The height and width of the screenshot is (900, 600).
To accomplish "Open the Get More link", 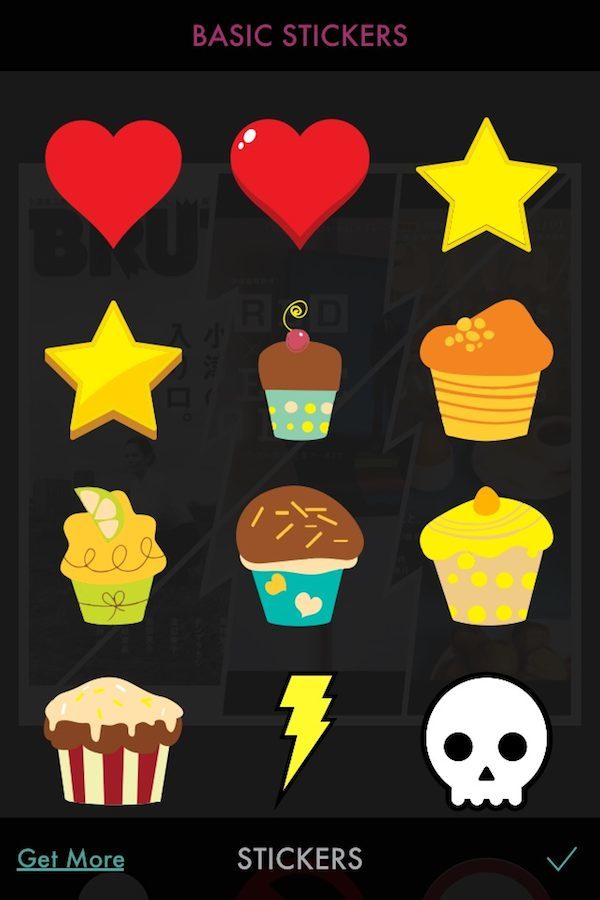I will [x=71, y=858].
